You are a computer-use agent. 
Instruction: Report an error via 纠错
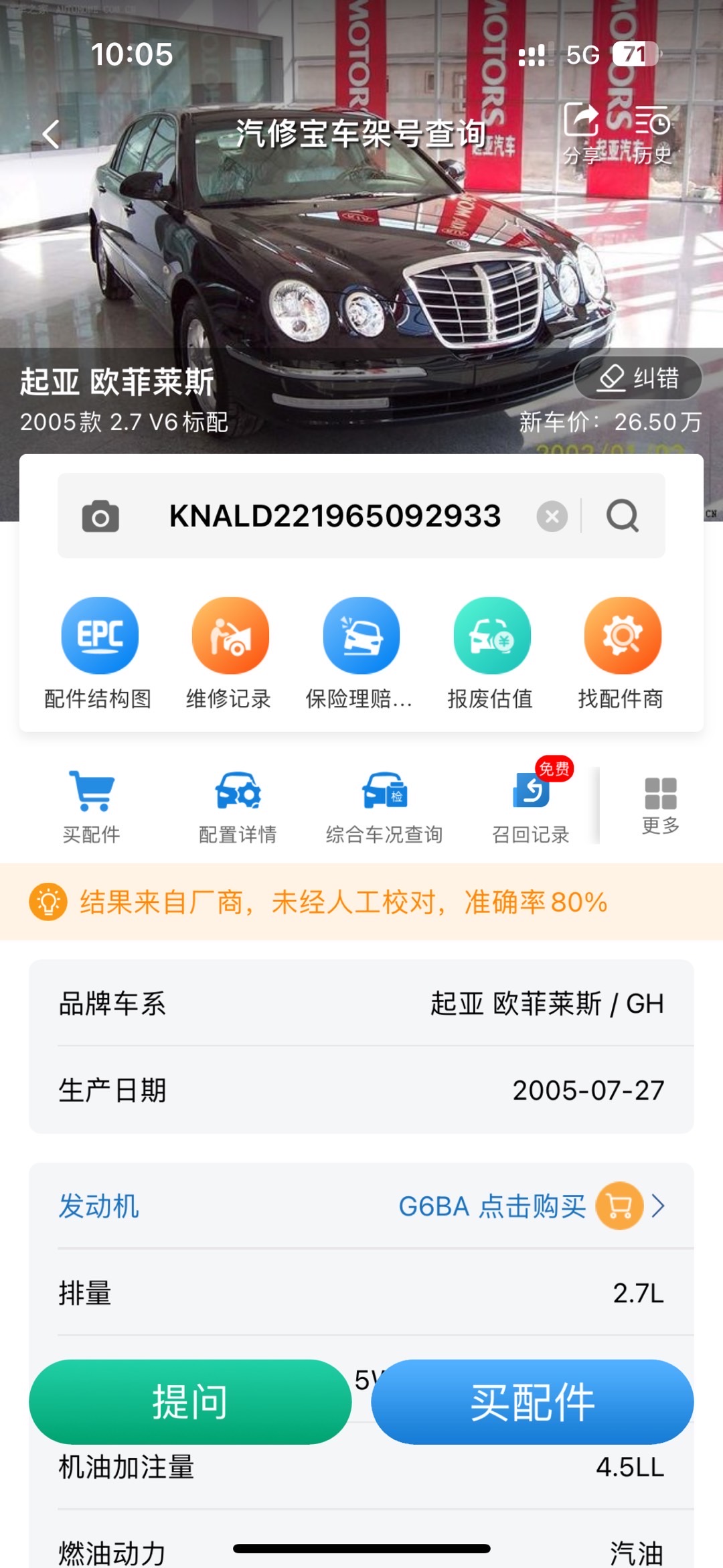coord(637,377)
